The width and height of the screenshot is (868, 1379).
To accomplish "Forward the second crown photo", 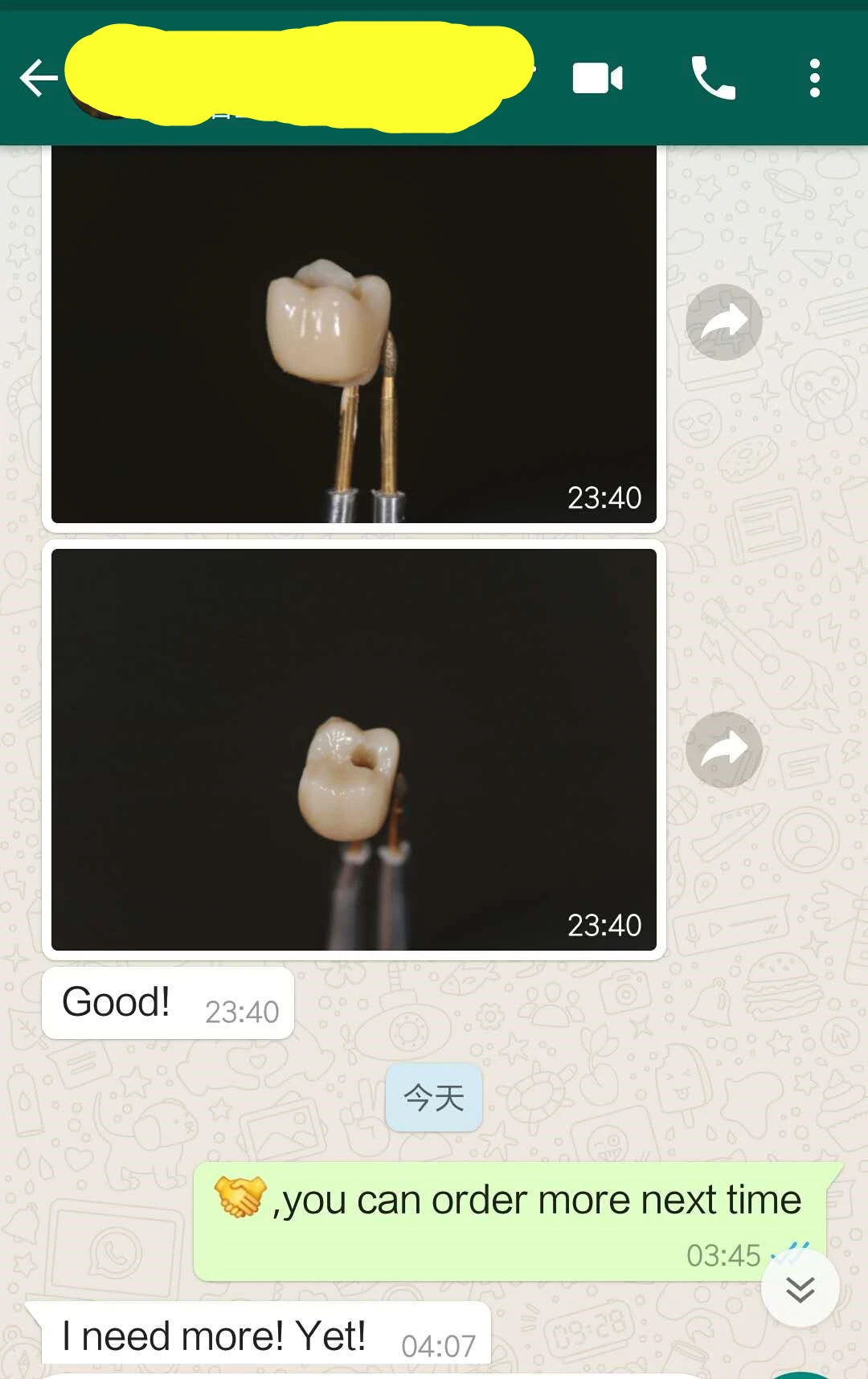I will coord(723,750).
